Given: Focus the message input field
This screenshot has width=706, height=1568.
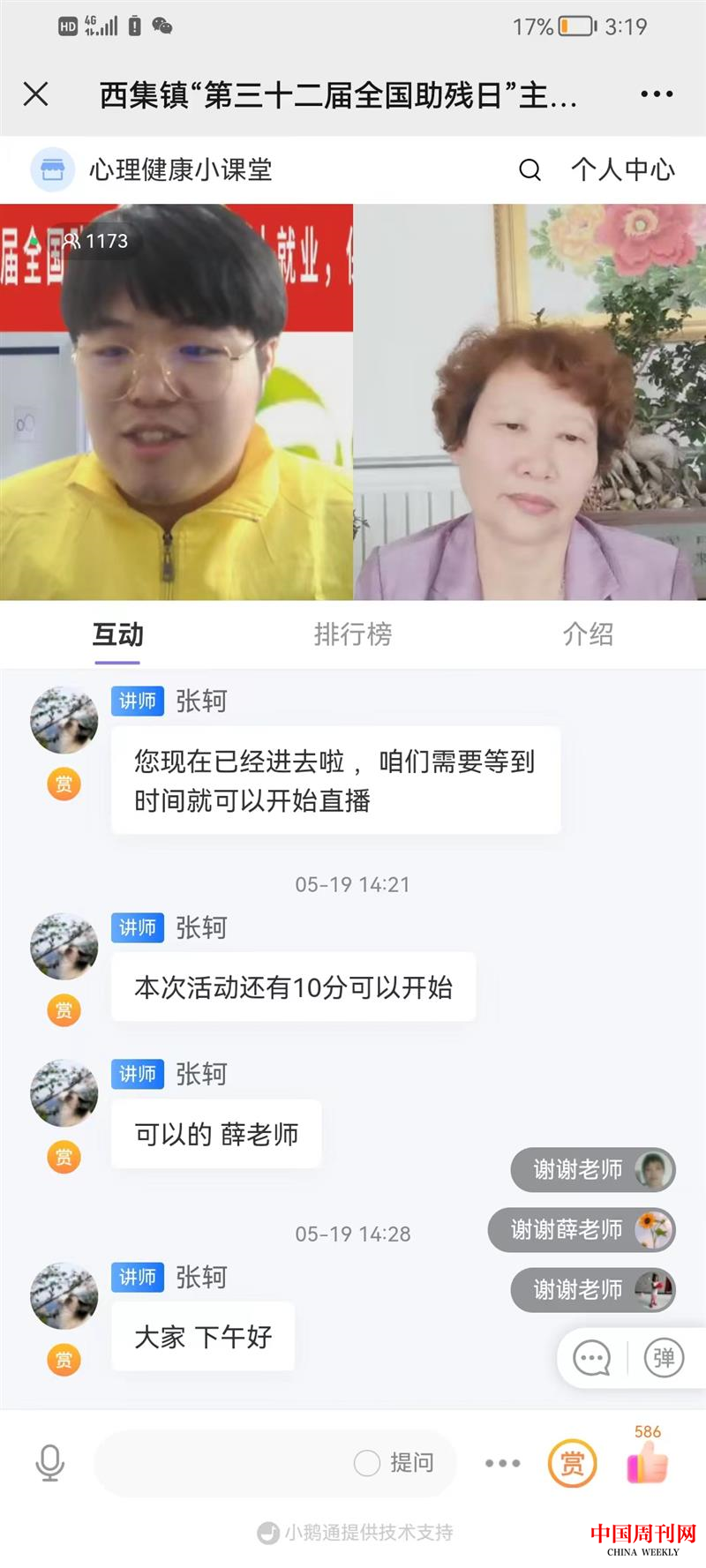Looking at the screenshot, I should (x=221, y=1463).
